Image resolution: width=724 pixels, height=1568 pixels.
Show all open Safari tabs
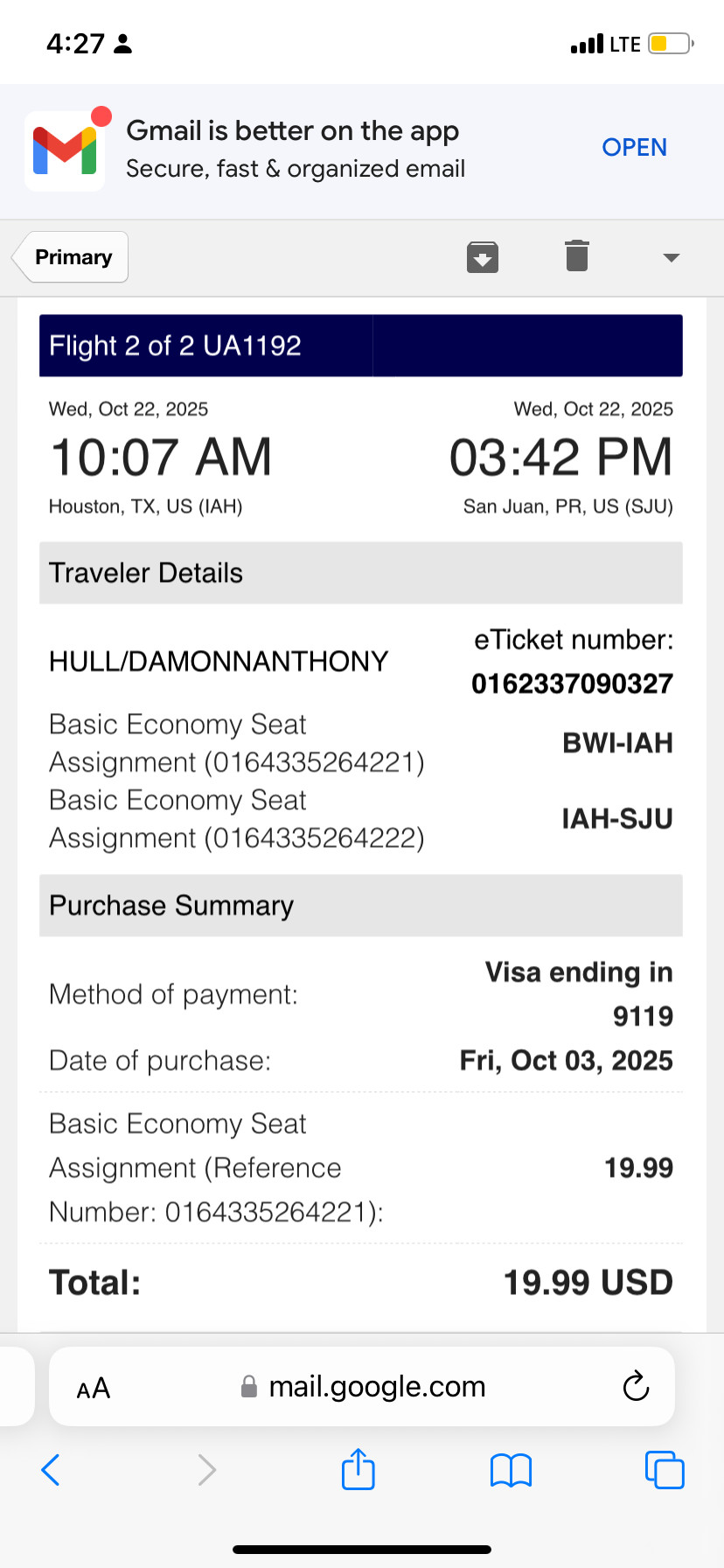665,1470
